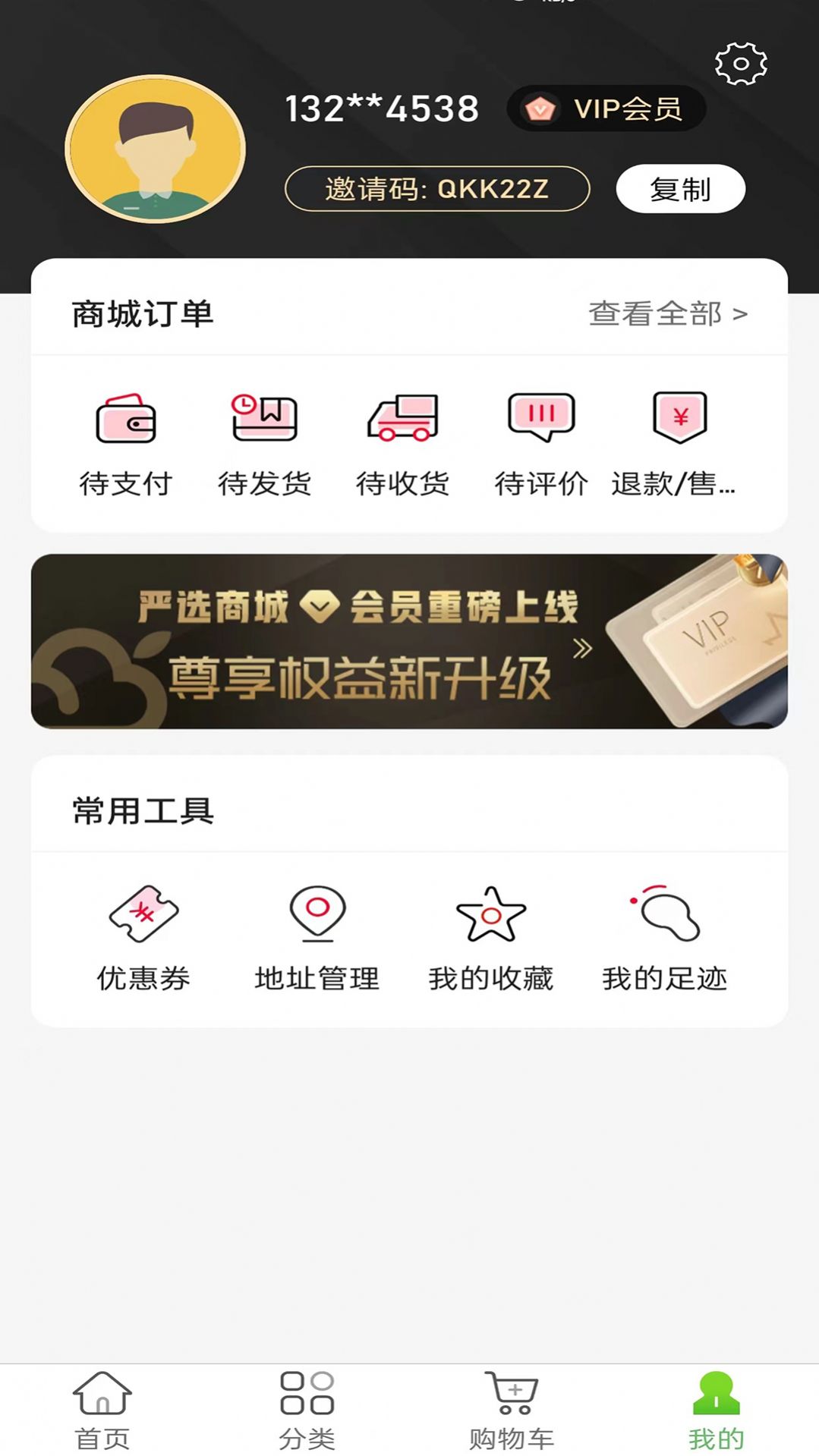Click the VIP会员 membership badge
This screenshot has width=819, height=1456.
pyautogui.click(x=605, y=109)
